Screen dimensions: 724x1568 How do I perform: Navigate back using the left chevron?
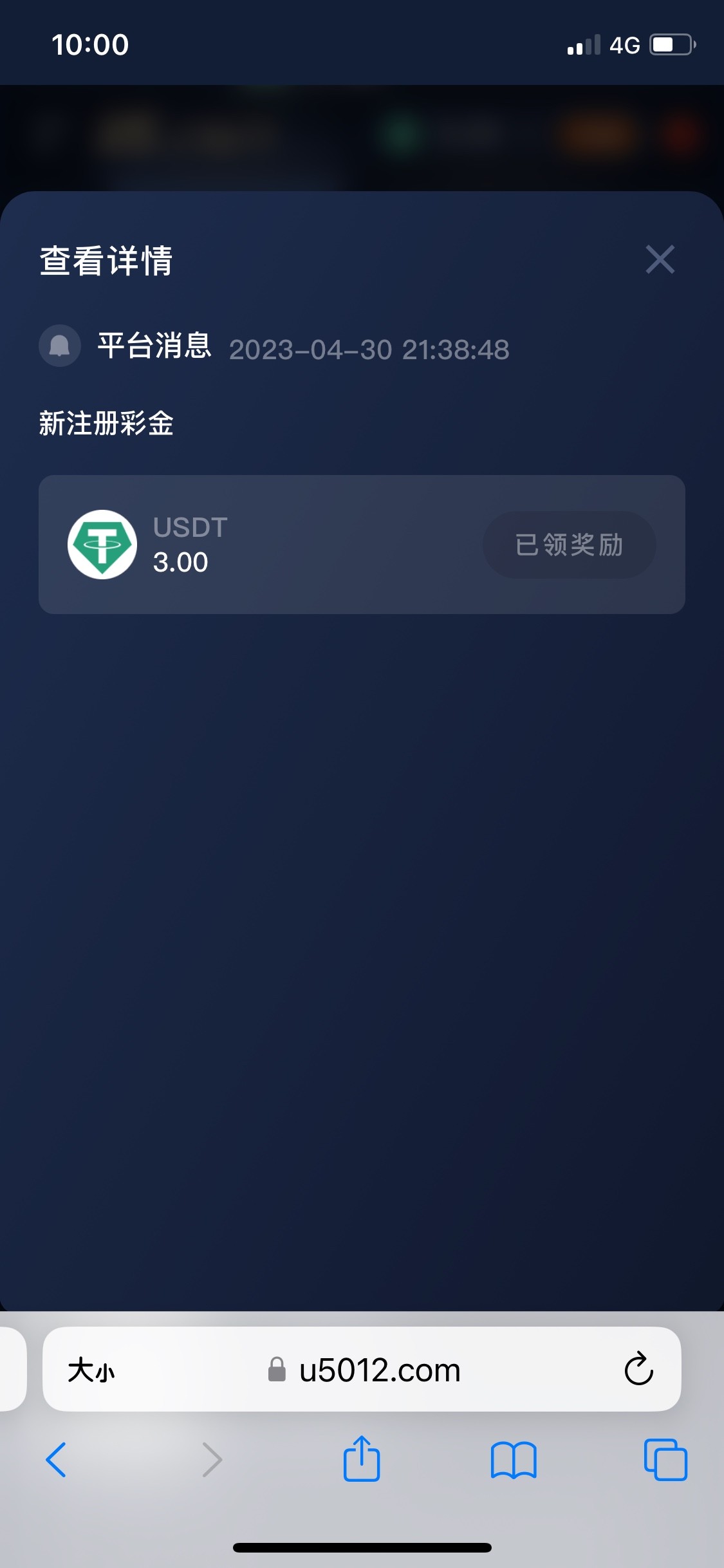click(57, 1460)
